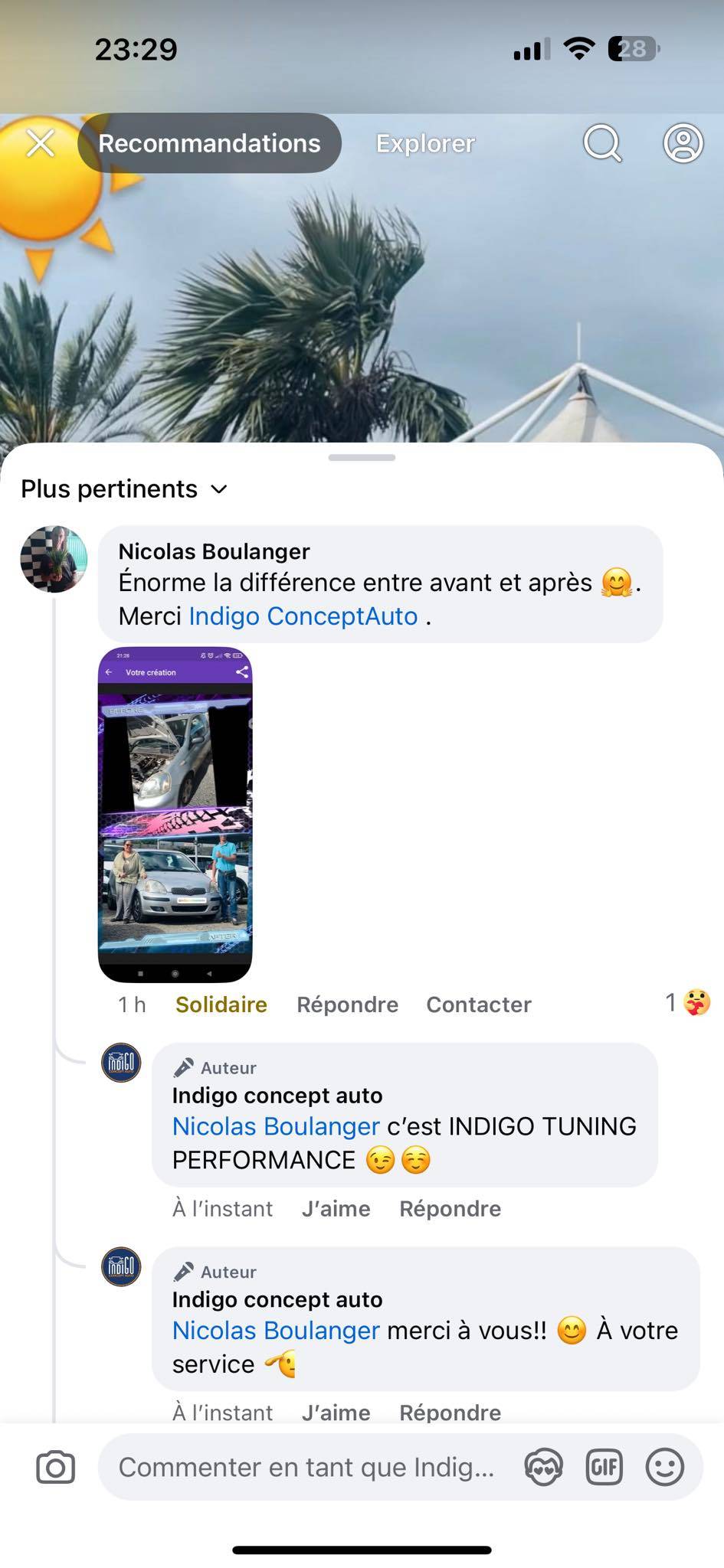The width and height of the screenshot is (724, 1568).
Task: Like the 'merci à vous' reply
Action: (336, 1413)
